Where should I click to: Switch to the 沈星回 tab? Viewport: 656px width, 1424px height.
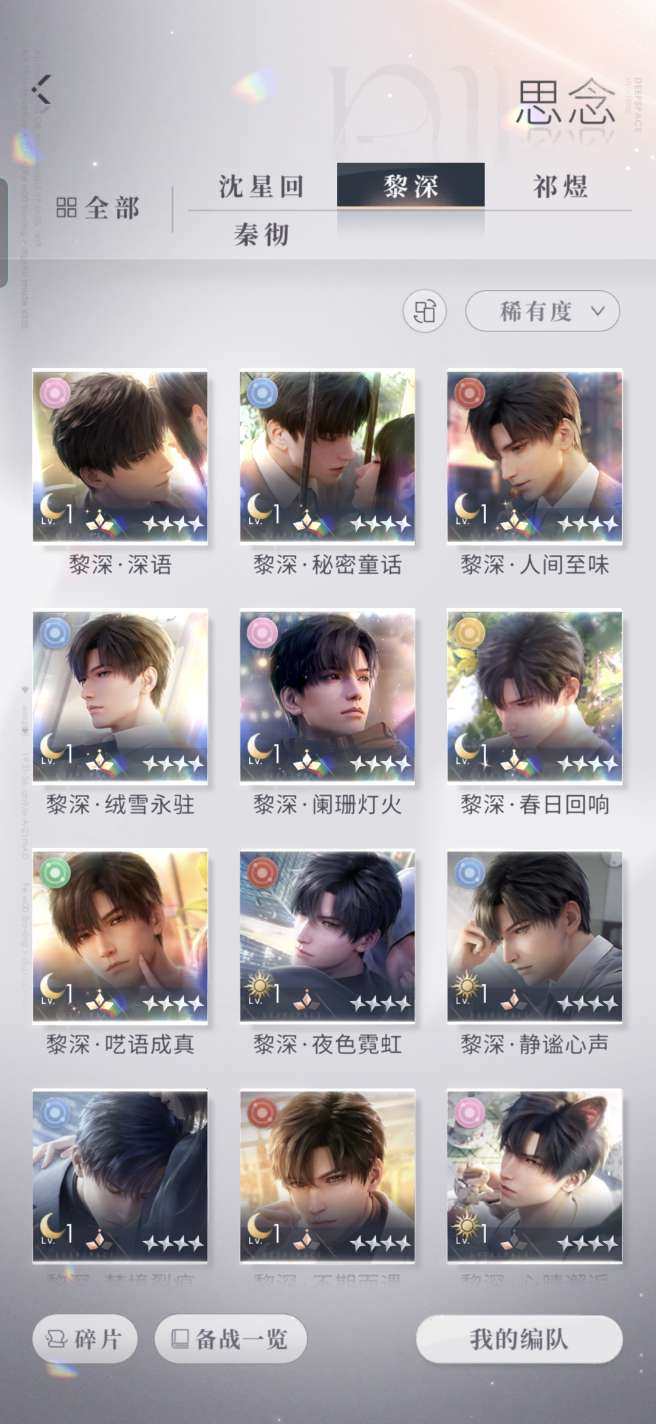click(261, 186)
